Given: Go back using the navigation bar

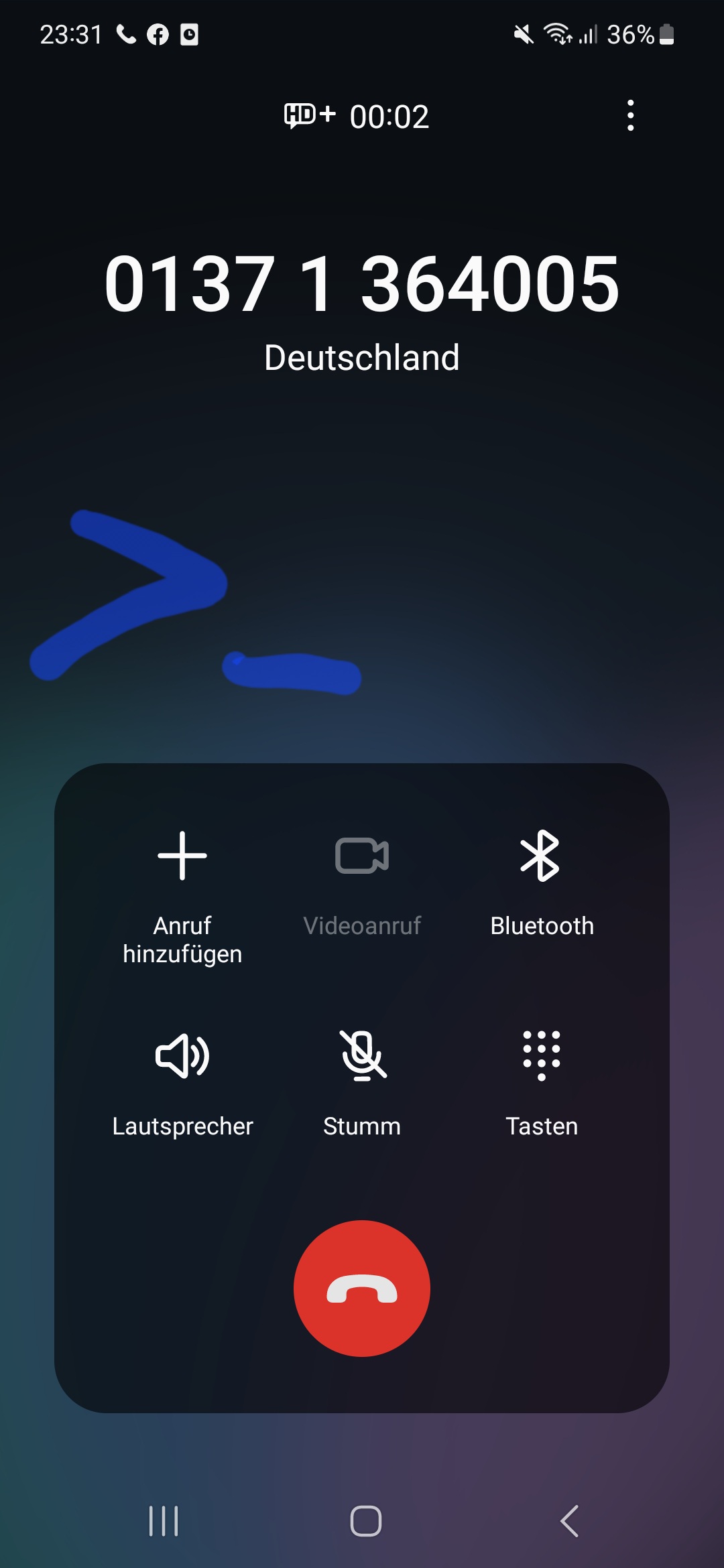Looking at the screenshot, I should pos(569,1520).
